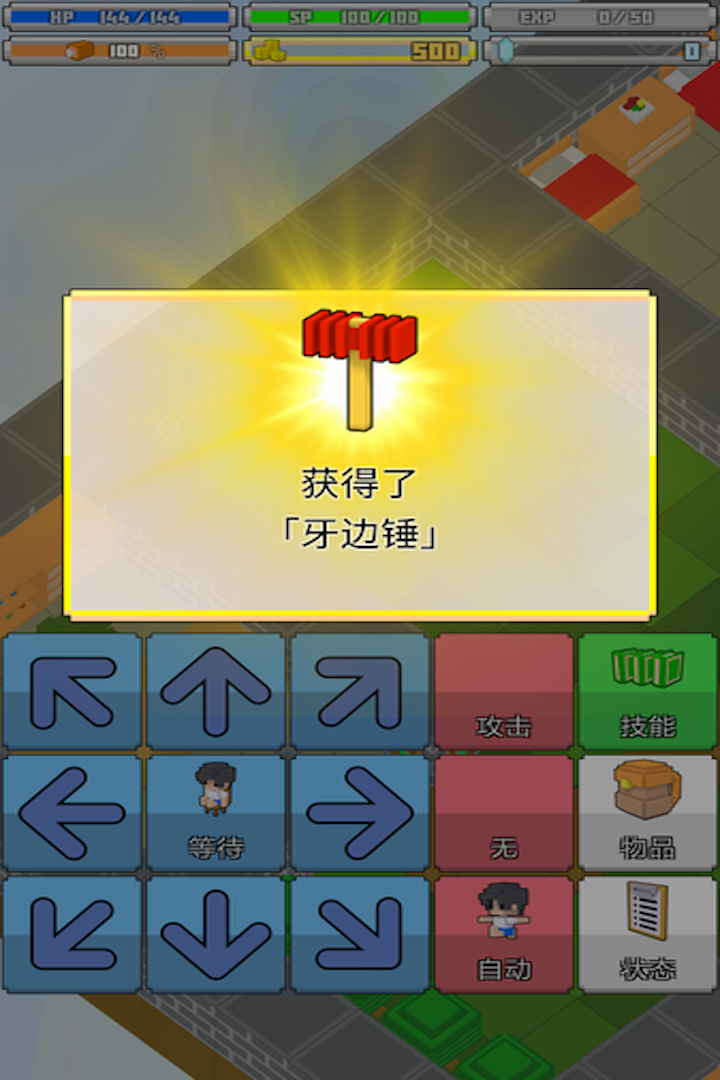Open the 状态 status screen
This screenshot has height=1080, width=720.
coord(647,934)
